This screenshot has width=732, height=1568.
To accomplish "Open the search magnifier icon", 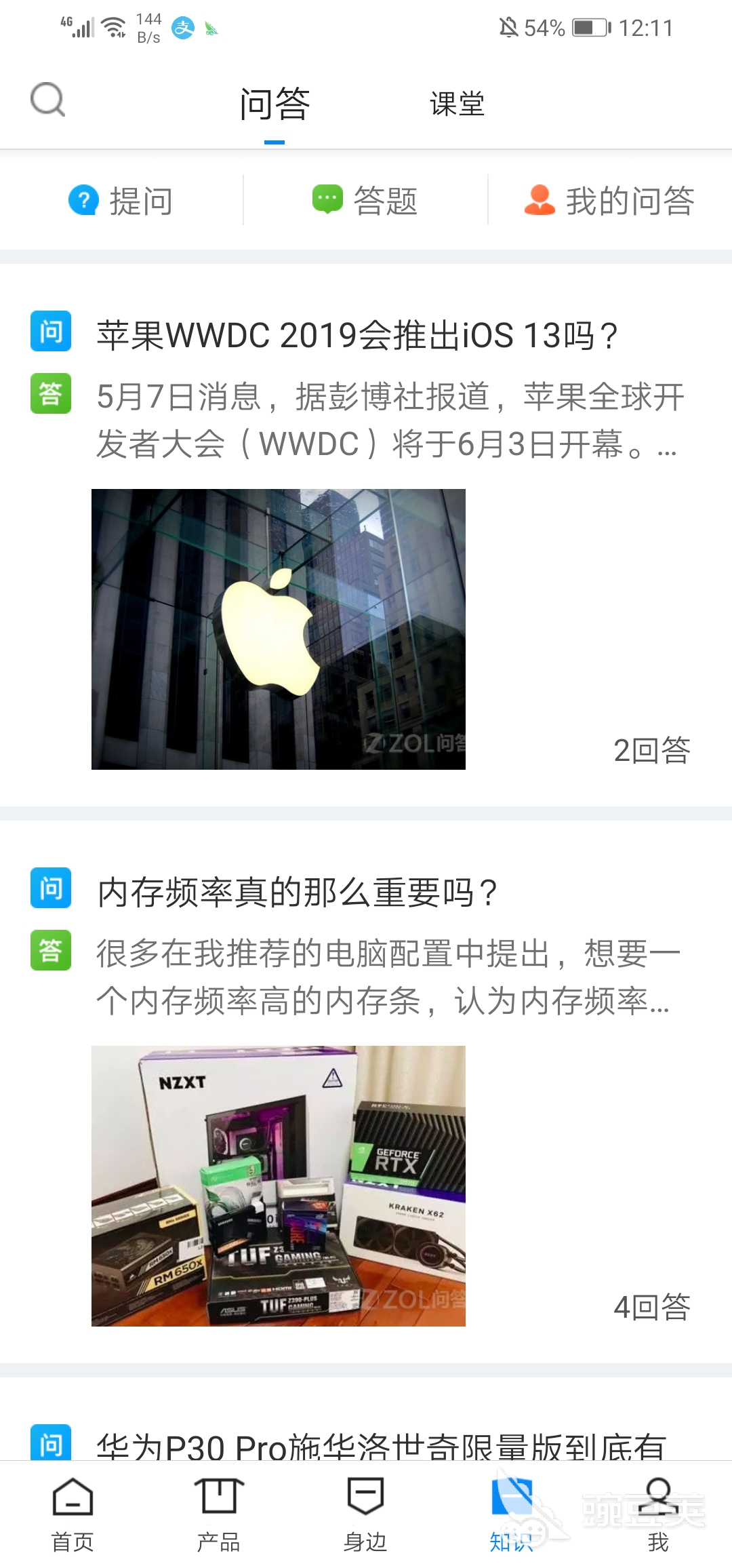I will [x=47, y=100].
